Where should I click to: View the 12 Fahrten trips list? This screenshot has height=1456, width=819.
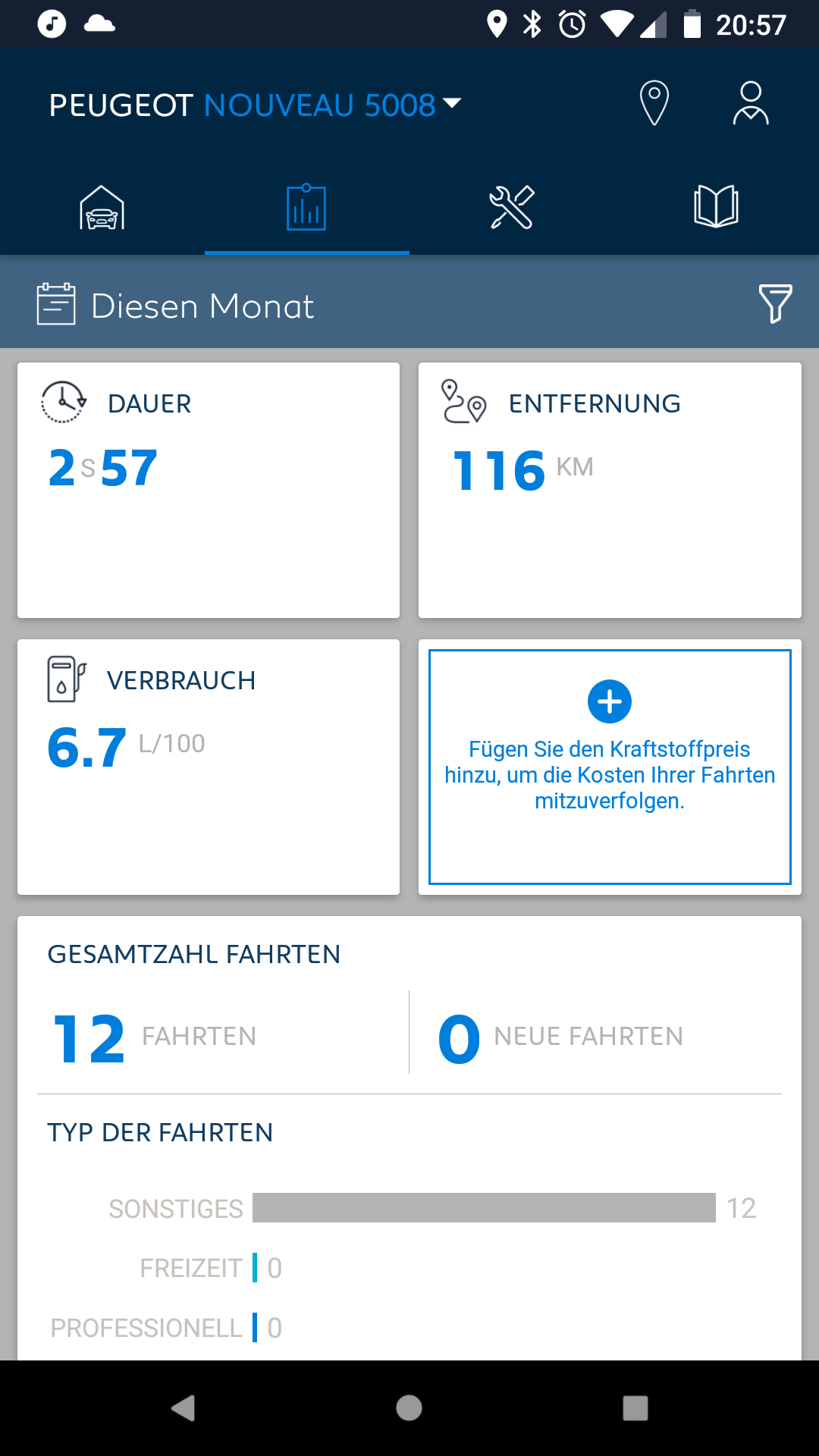tap(155, 1037)
